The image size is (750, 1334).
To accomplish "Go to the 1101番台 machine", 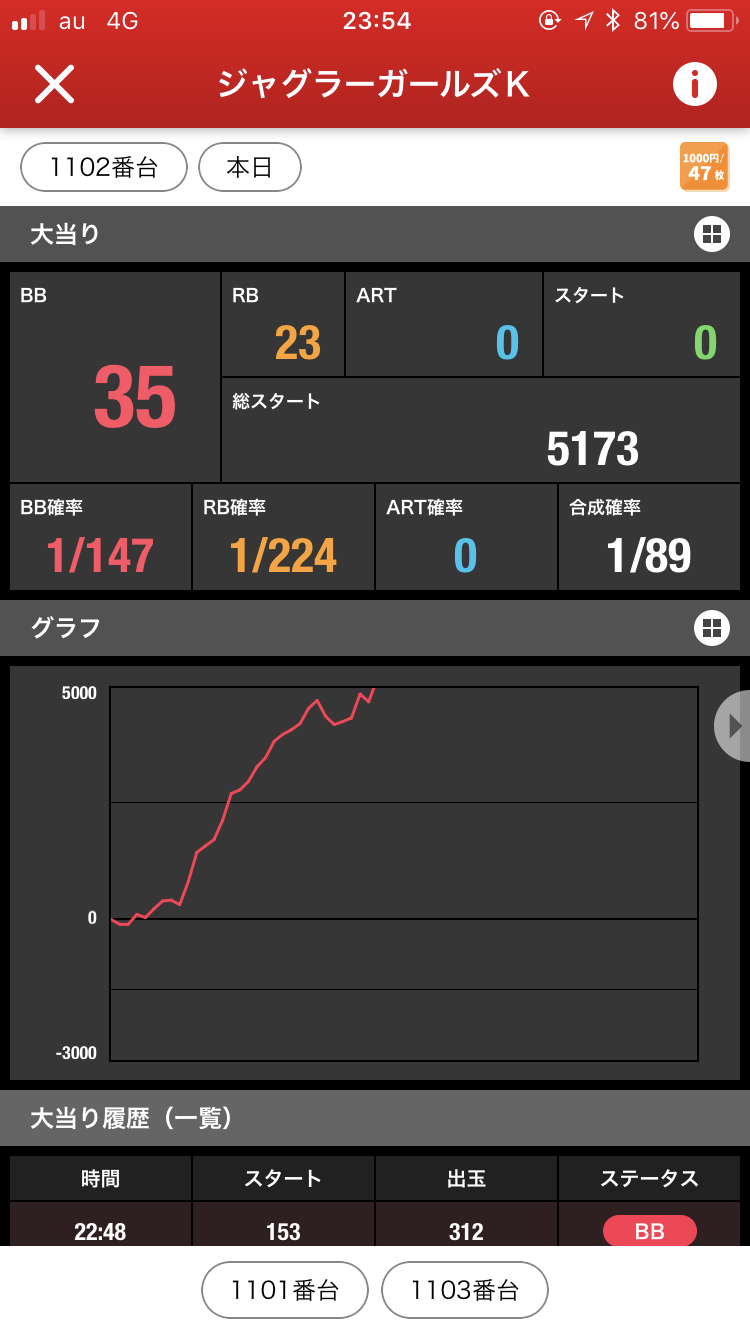I will coord(285,1290).
